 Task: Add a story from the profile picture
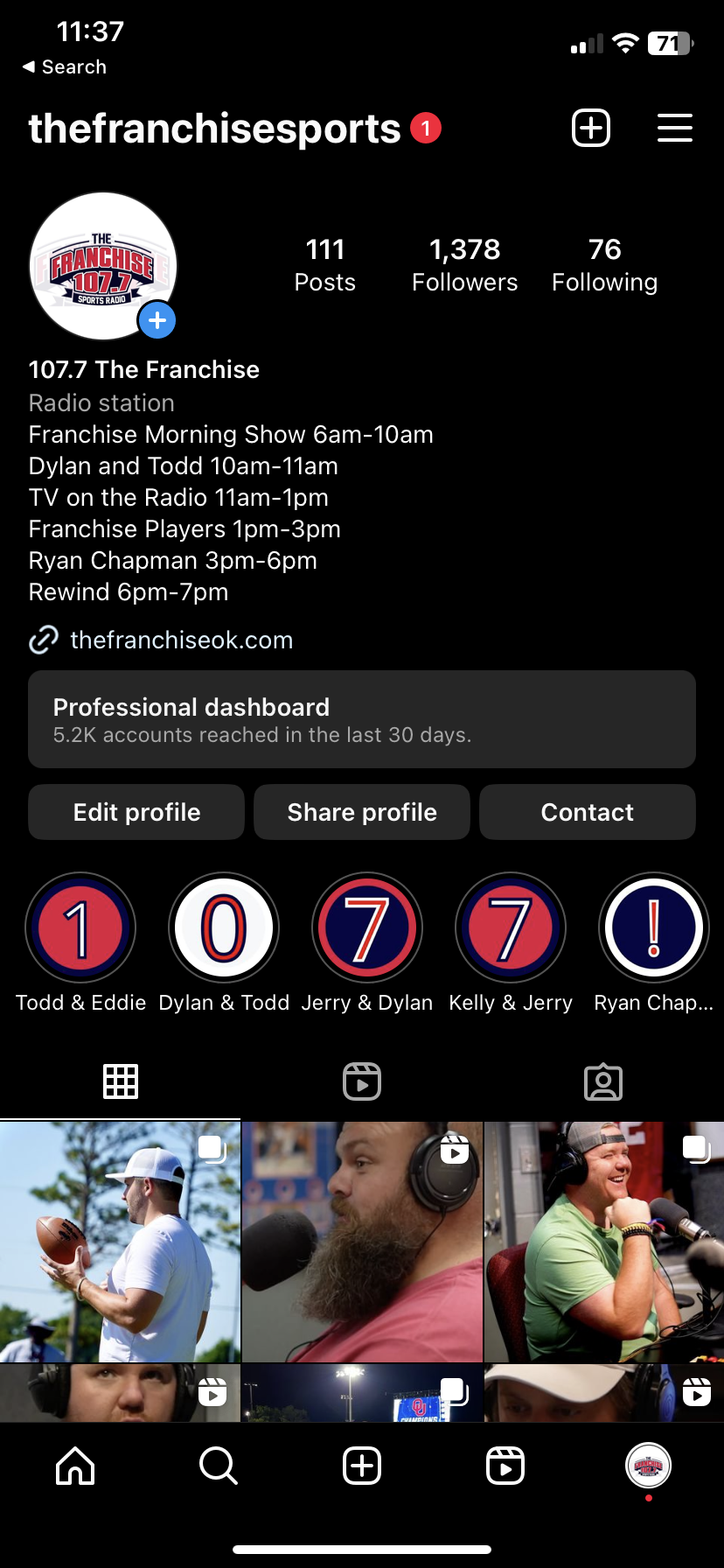pos(157,321)
